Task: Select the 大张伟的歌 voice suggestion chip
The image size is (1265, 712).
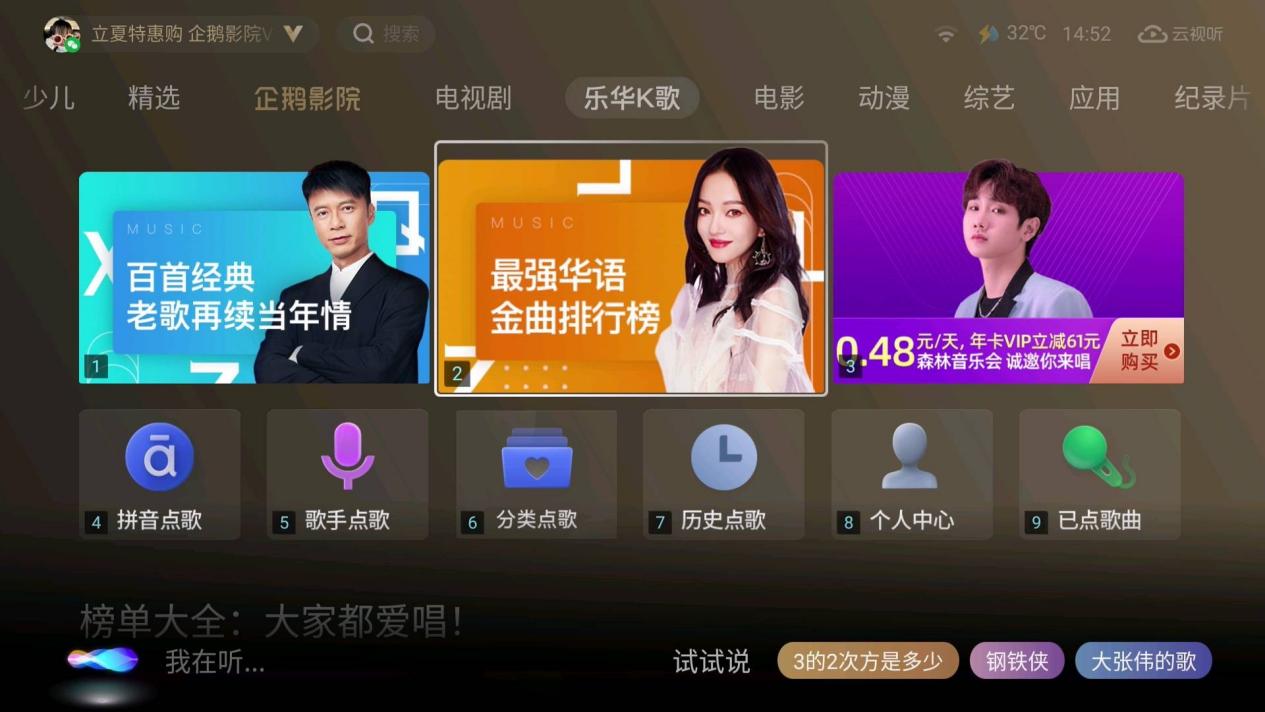Action: click(x=1142, y=661)
